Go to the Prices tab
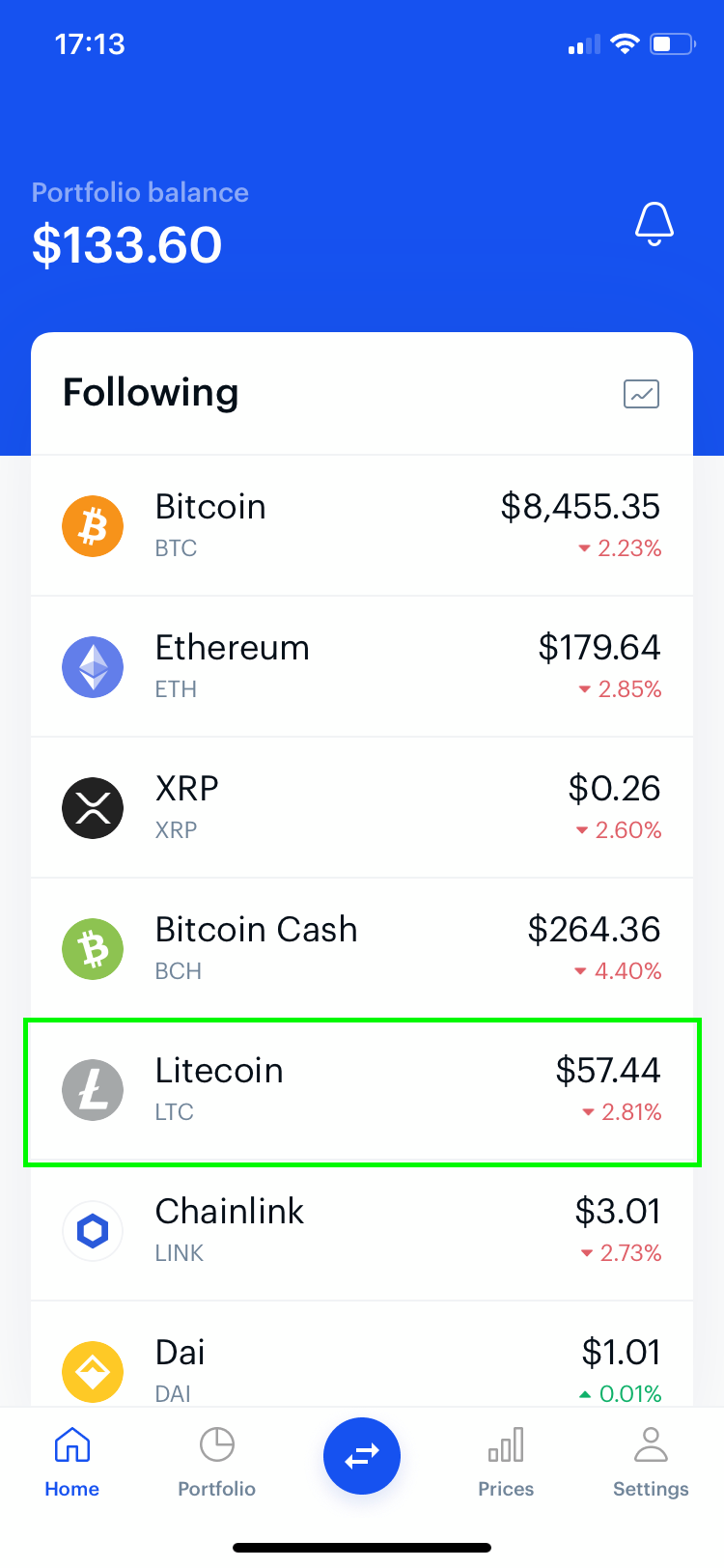The height and width of the screenshot is (1568, 724). tap(506, 1462)
